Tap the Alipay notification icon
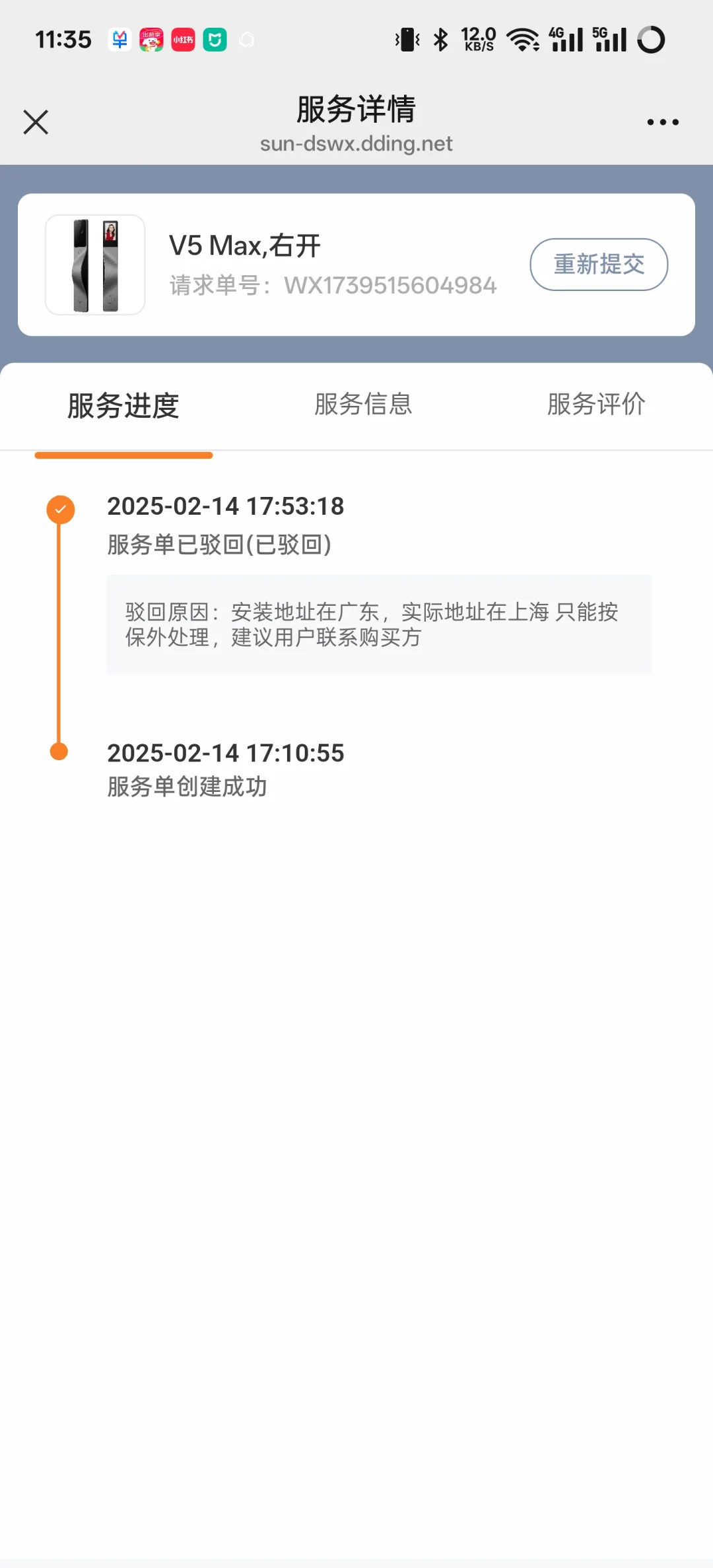This screenshot has width=713, height=1568. [119, 40]
